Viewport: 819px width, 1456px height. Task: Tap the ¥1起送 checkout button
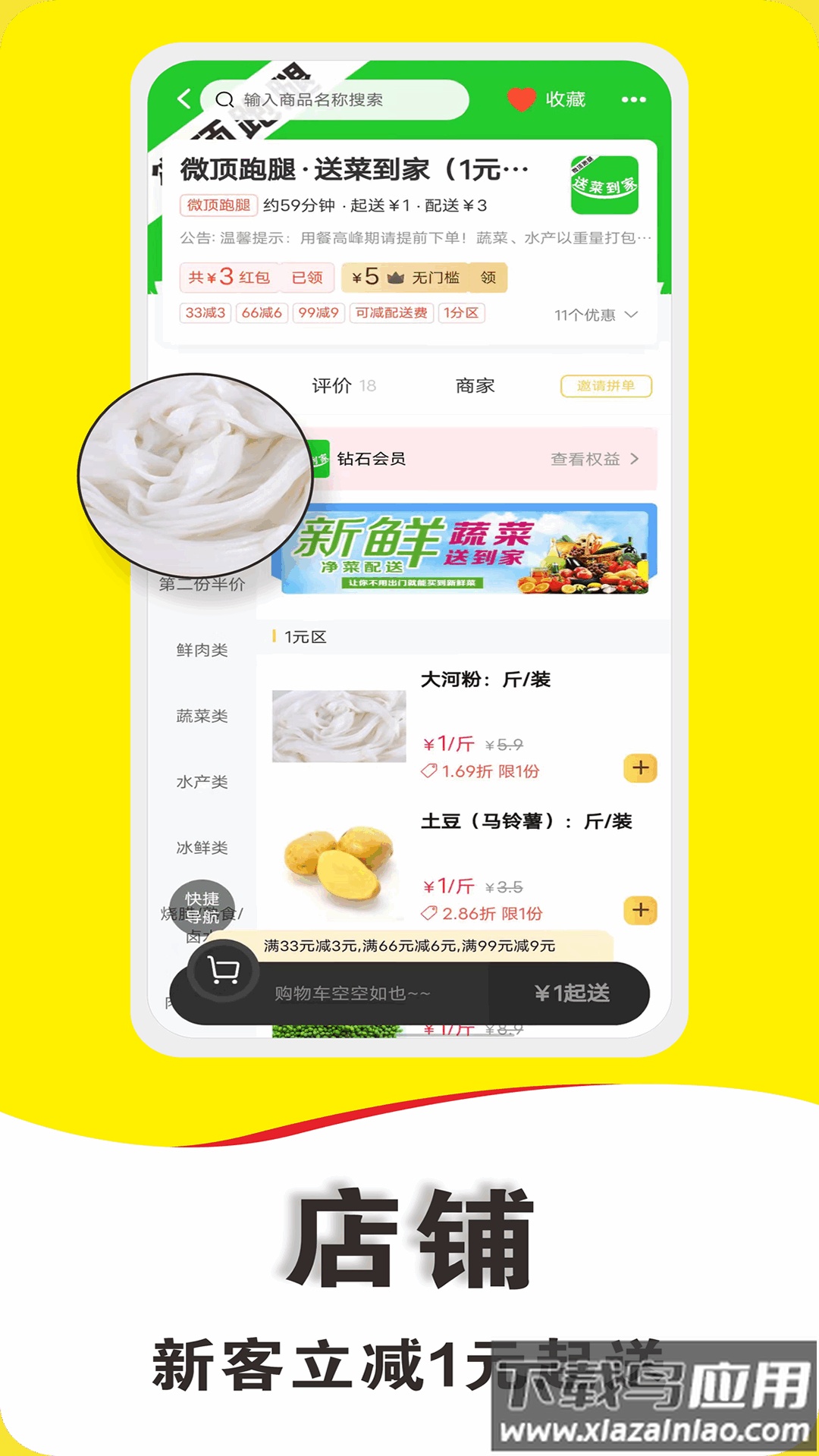[x=573, y=993]
